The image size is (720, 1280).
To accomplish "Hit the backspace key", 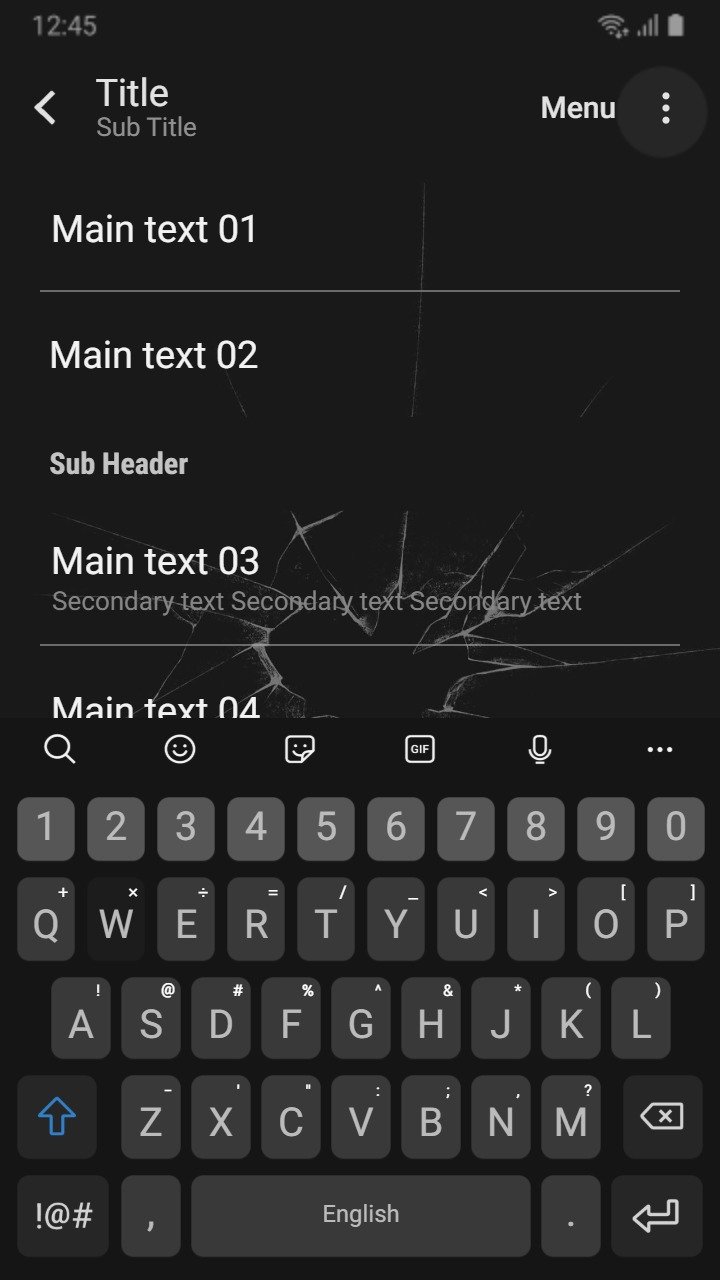I will coord(662,1117).
